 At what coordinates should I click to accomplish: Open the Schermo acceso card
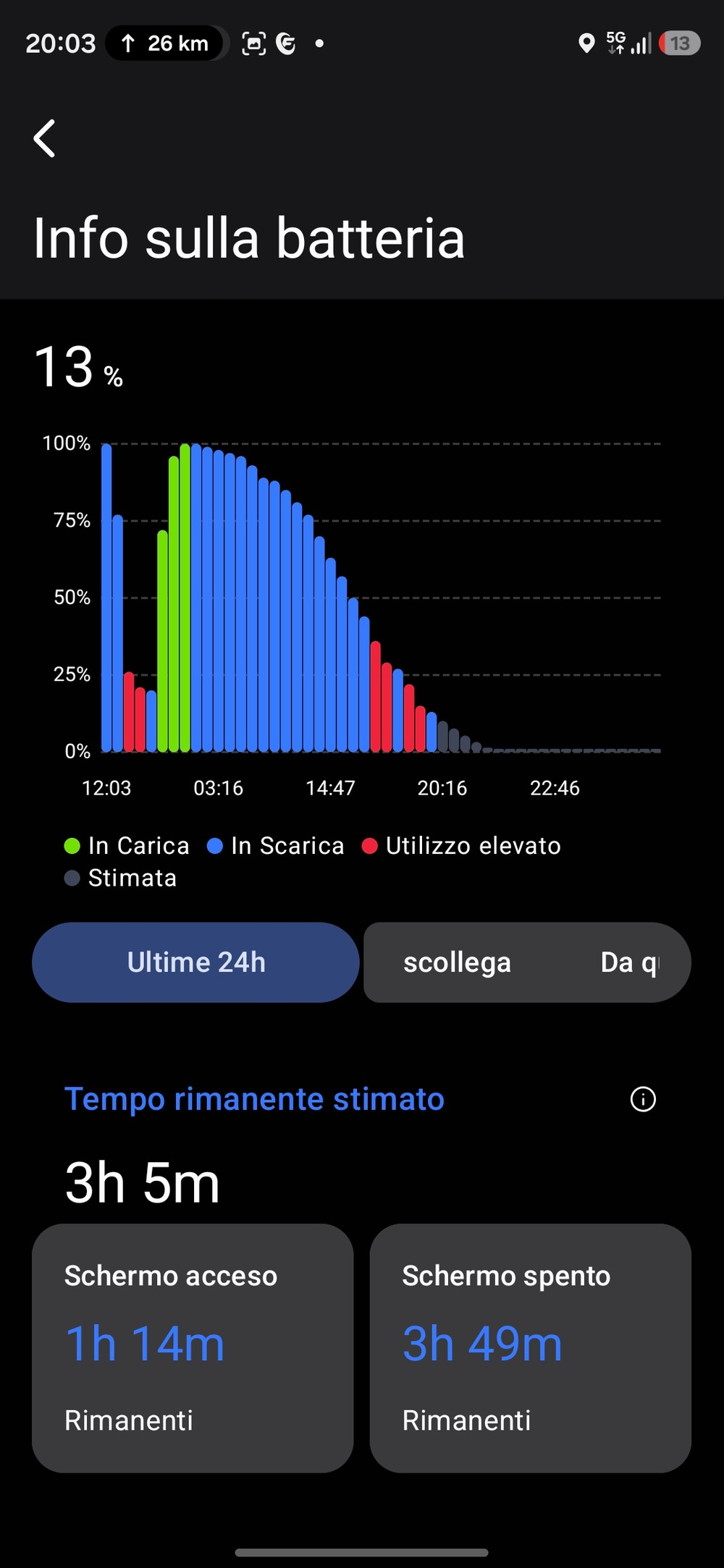[x=193, y=1347]
